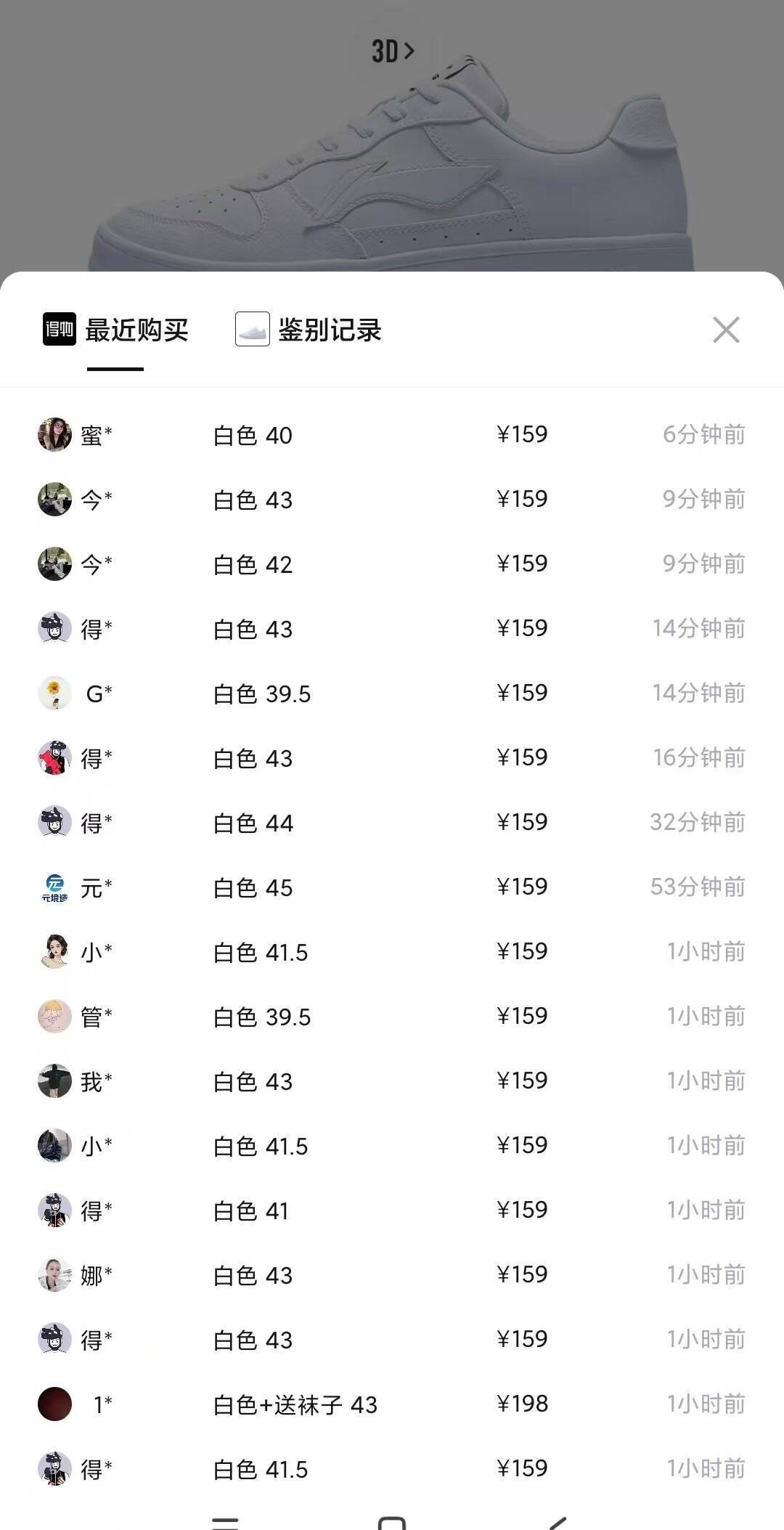Image resolution: width=784 pixels, height=1530 pixels.
Task: Go back with the system back button
Action: click(x=558, y=1522)
